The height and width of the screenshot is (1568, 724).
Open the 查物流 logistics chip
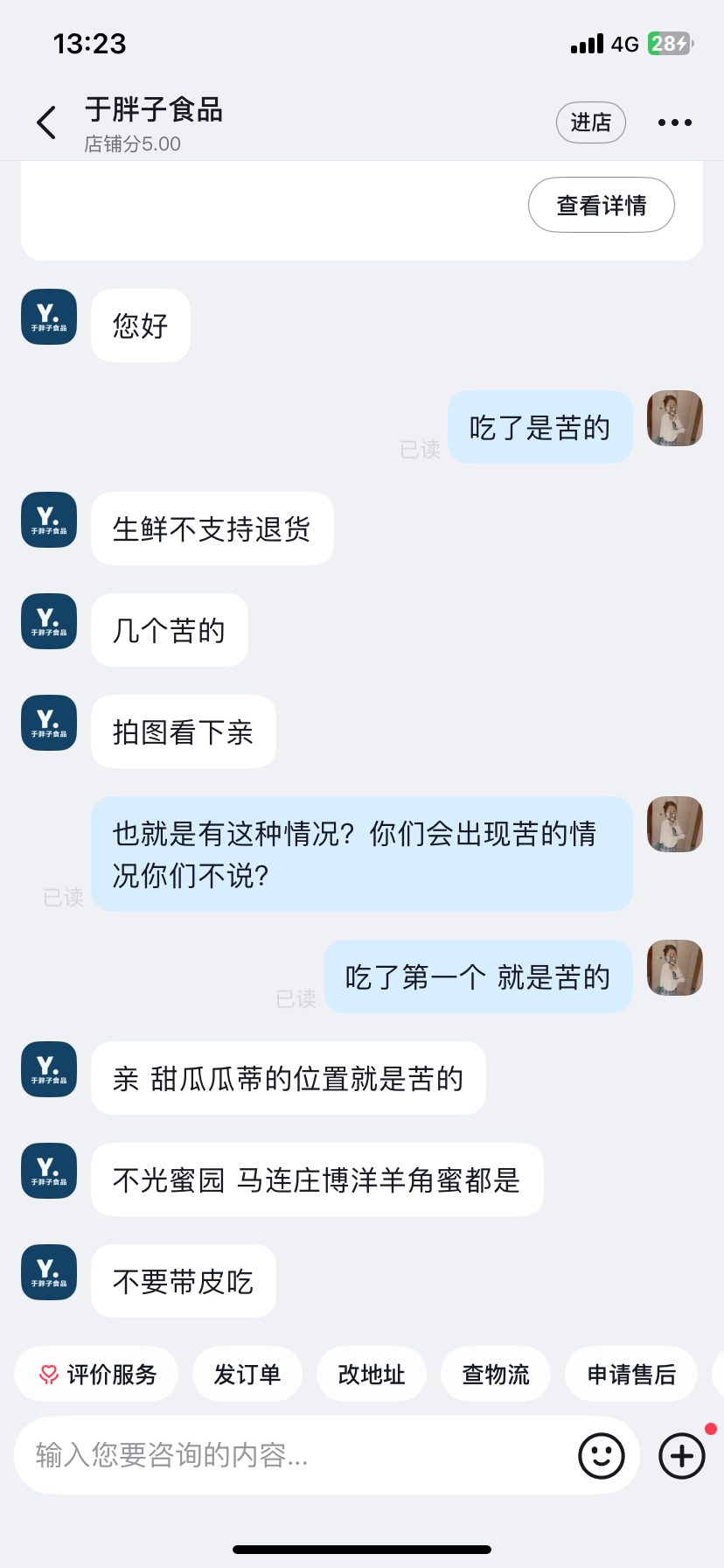(x=496, y=1375)
